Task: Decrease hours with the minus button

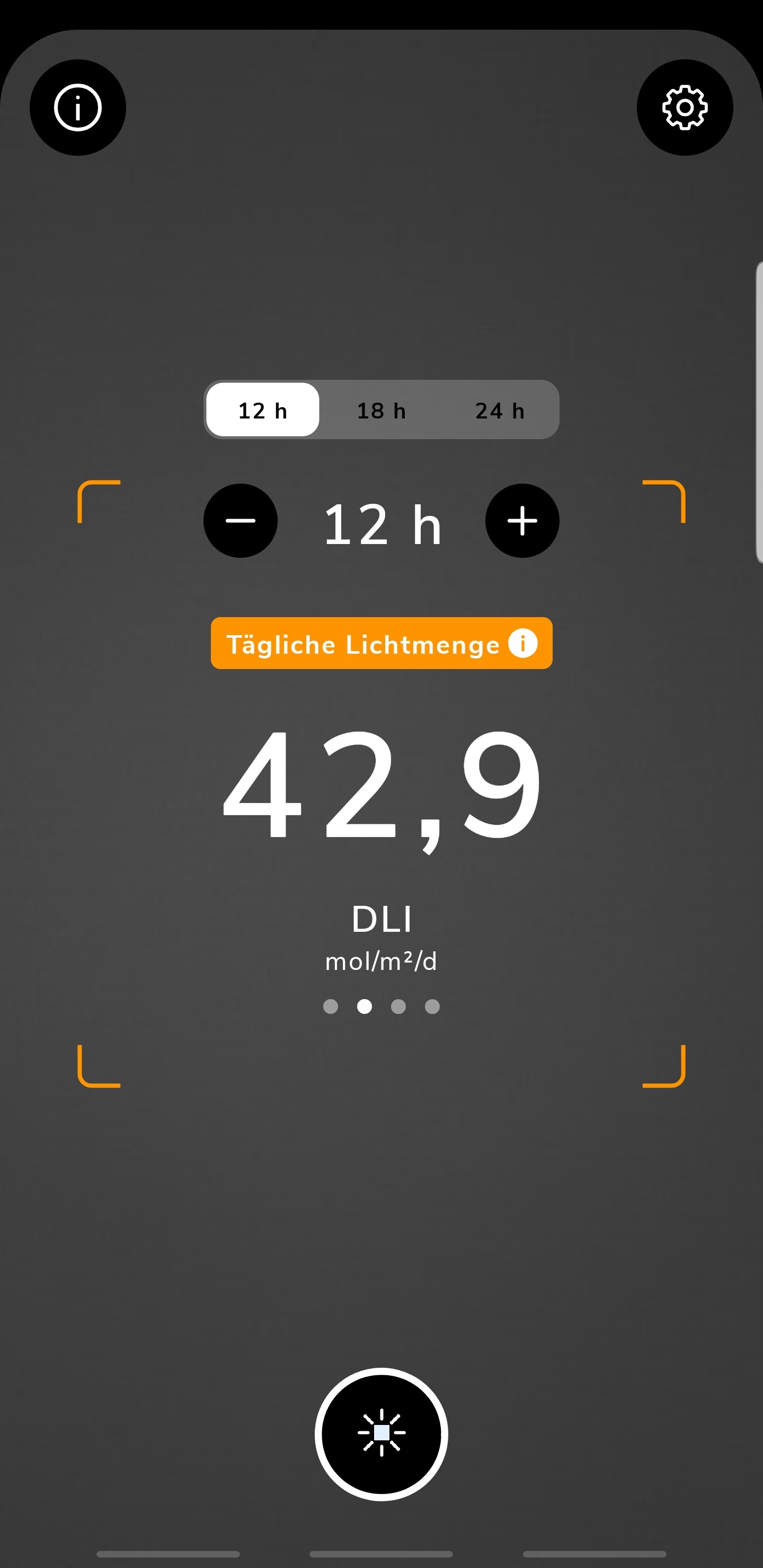Action: (241, 521)
